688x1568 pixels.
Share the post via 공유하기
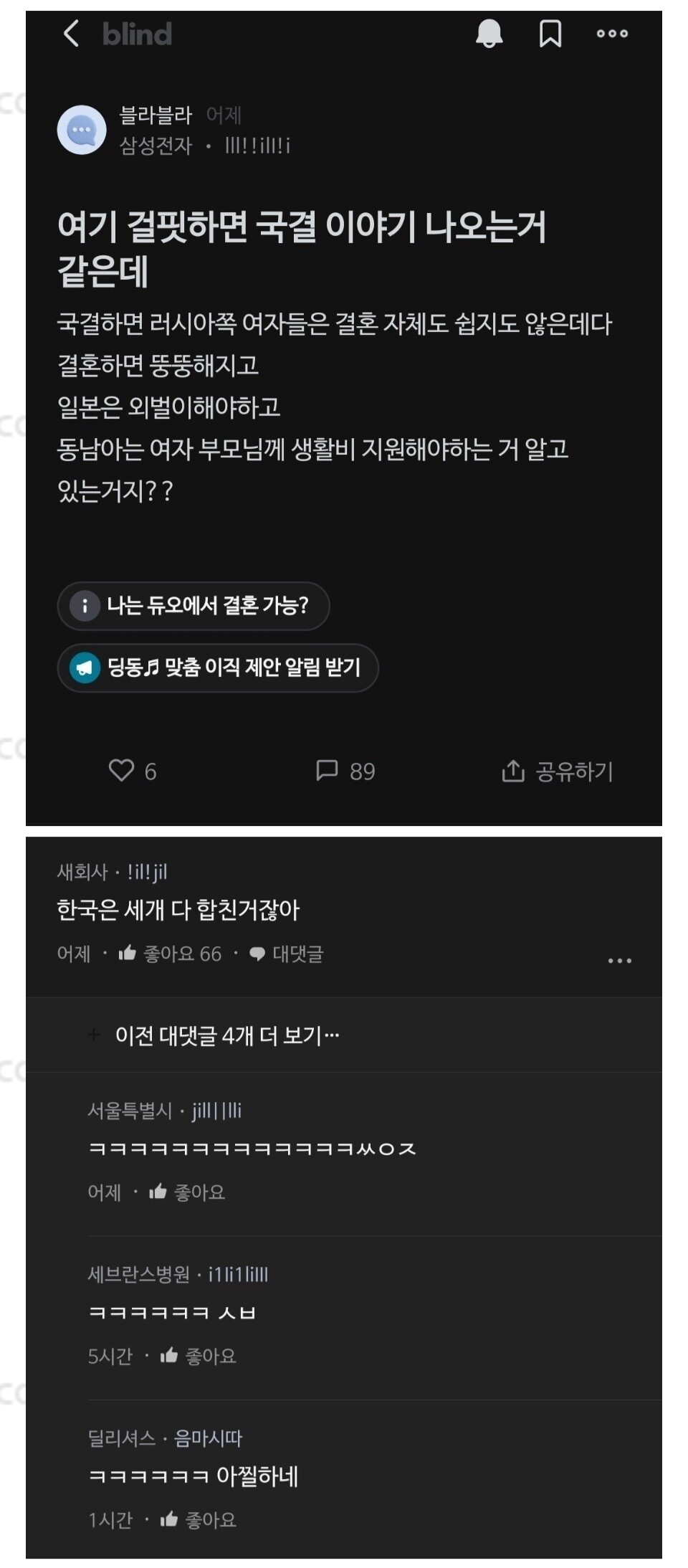coord(557,771)
